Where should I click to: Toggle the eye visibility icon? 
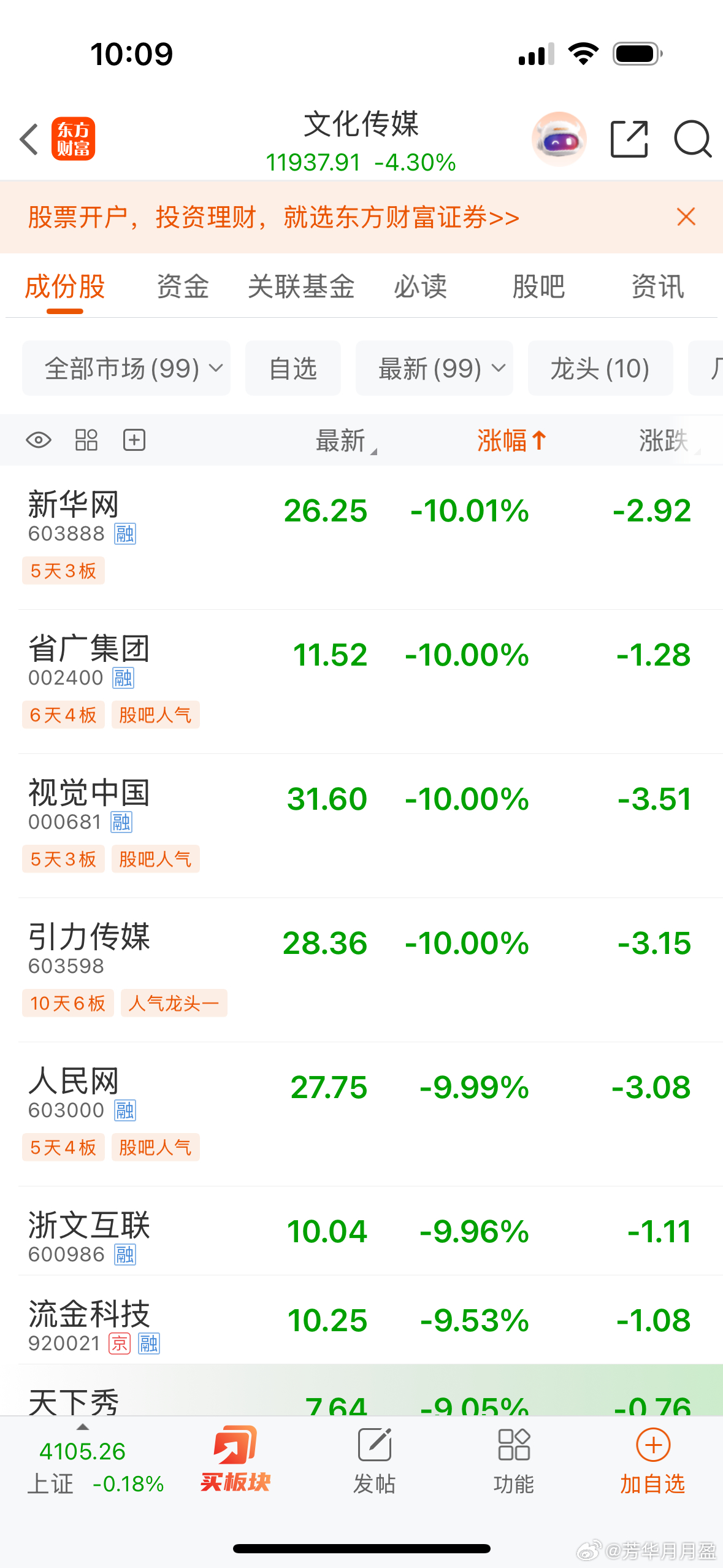pyautogui.click(x=39, y=440)
